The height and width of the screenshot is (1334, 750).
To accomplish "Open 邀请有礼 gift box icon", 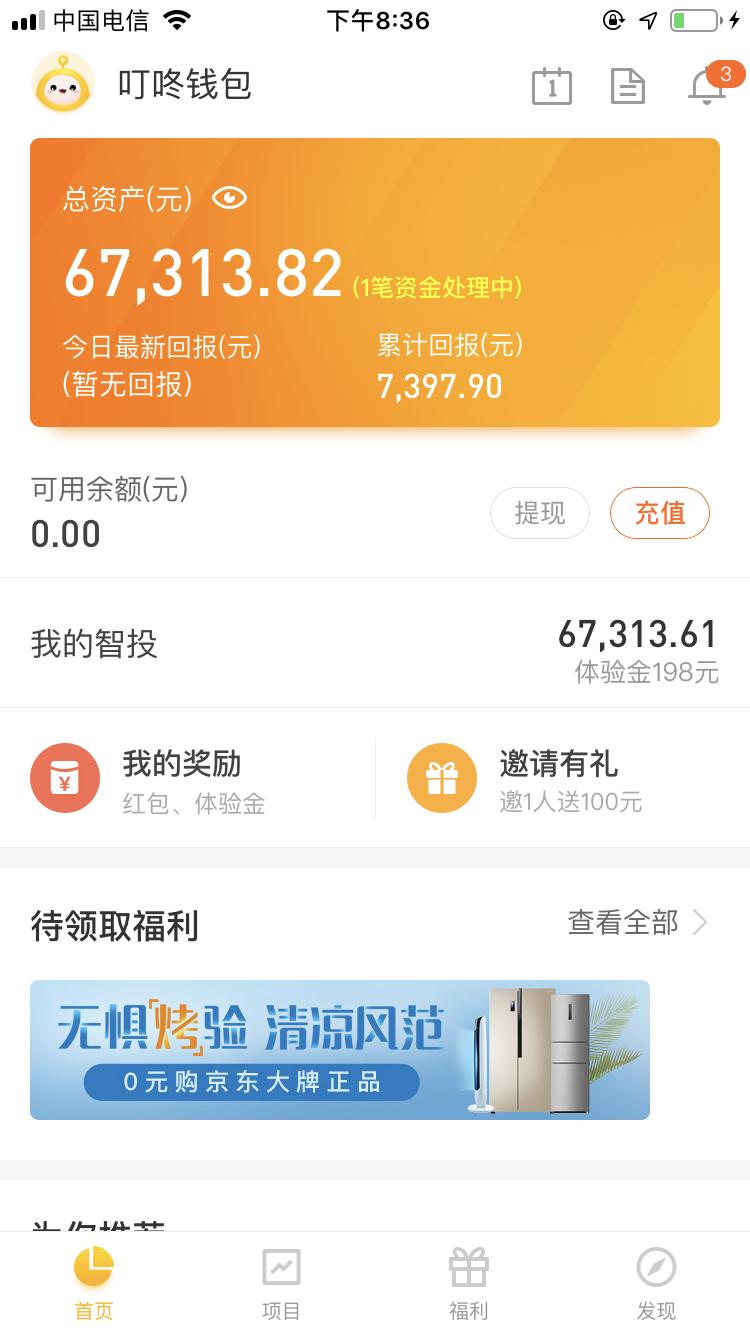I will [442, 777].
